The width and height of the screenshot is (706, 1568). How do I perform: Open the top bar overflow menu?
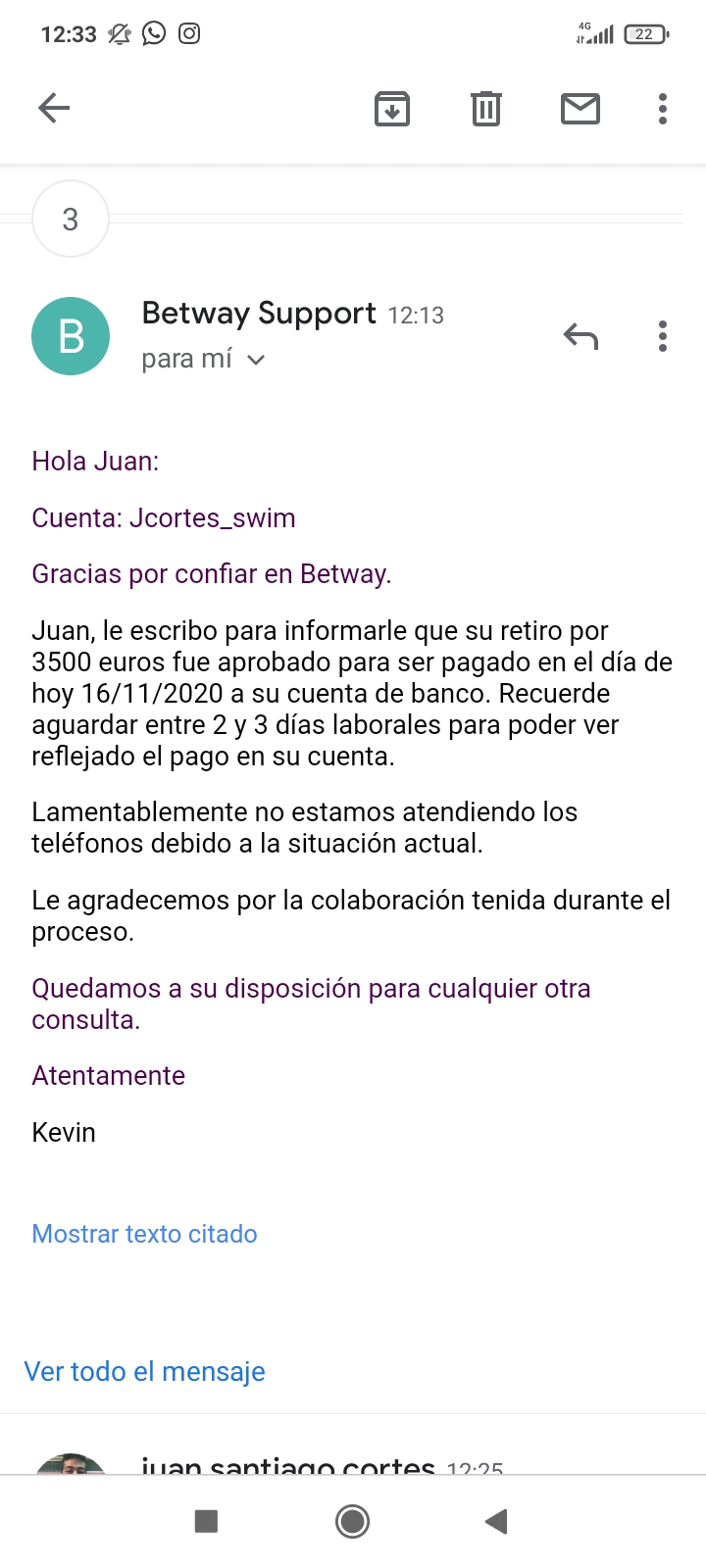[x=663, y=108]
